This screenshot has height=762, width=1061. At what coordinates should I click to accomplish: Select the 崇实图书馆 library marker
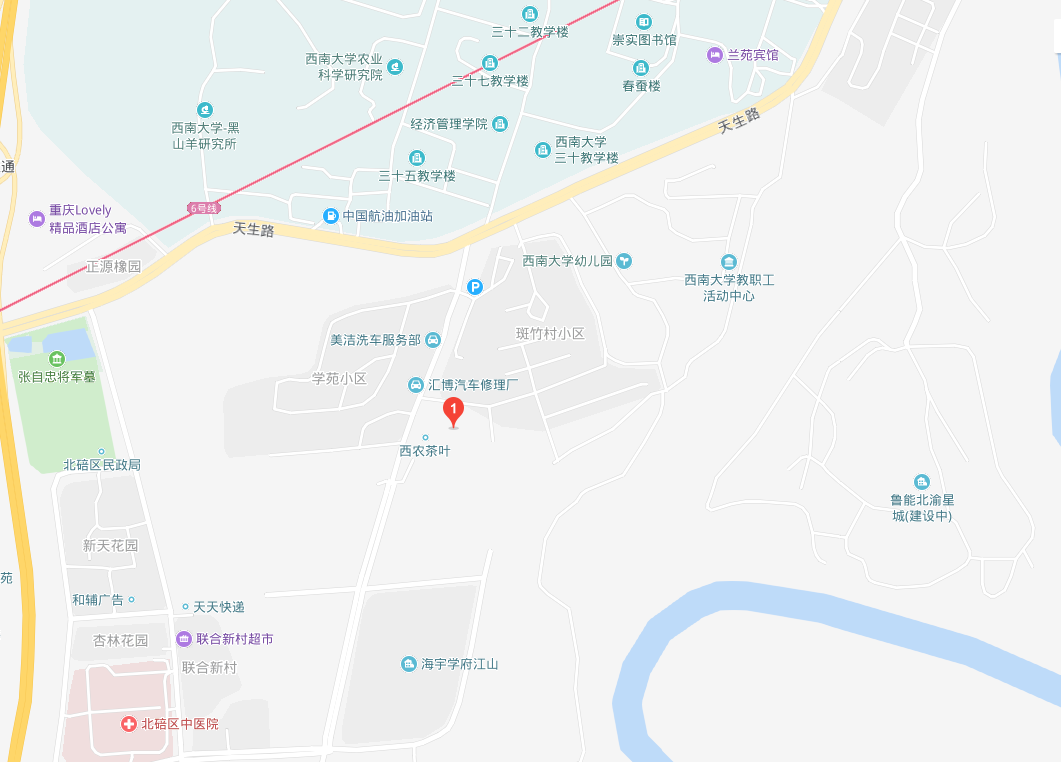coord(644,21)
